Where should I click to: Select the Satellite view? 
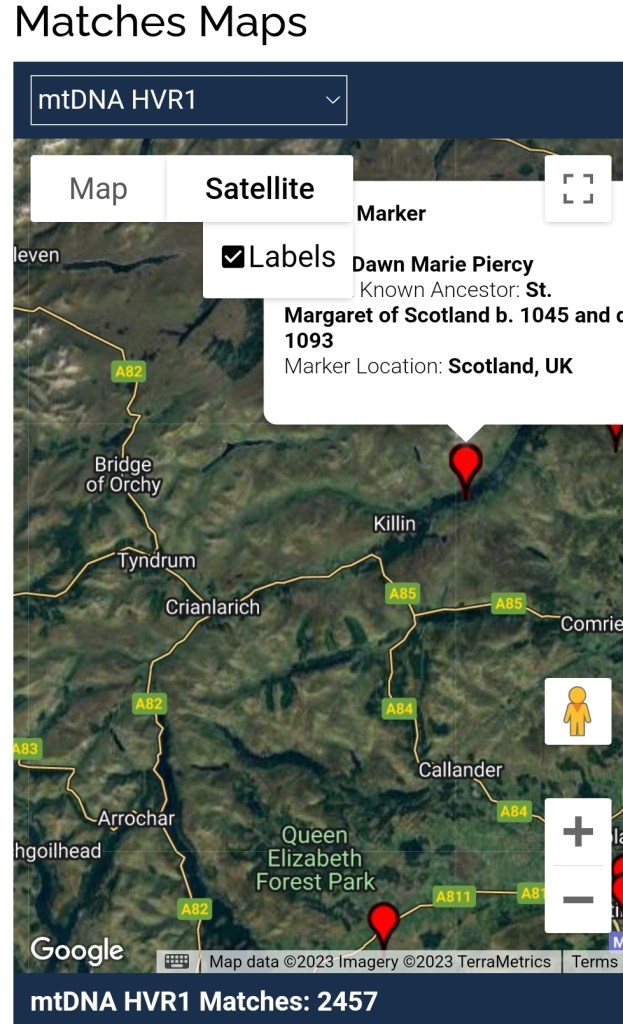click(259, 188)
